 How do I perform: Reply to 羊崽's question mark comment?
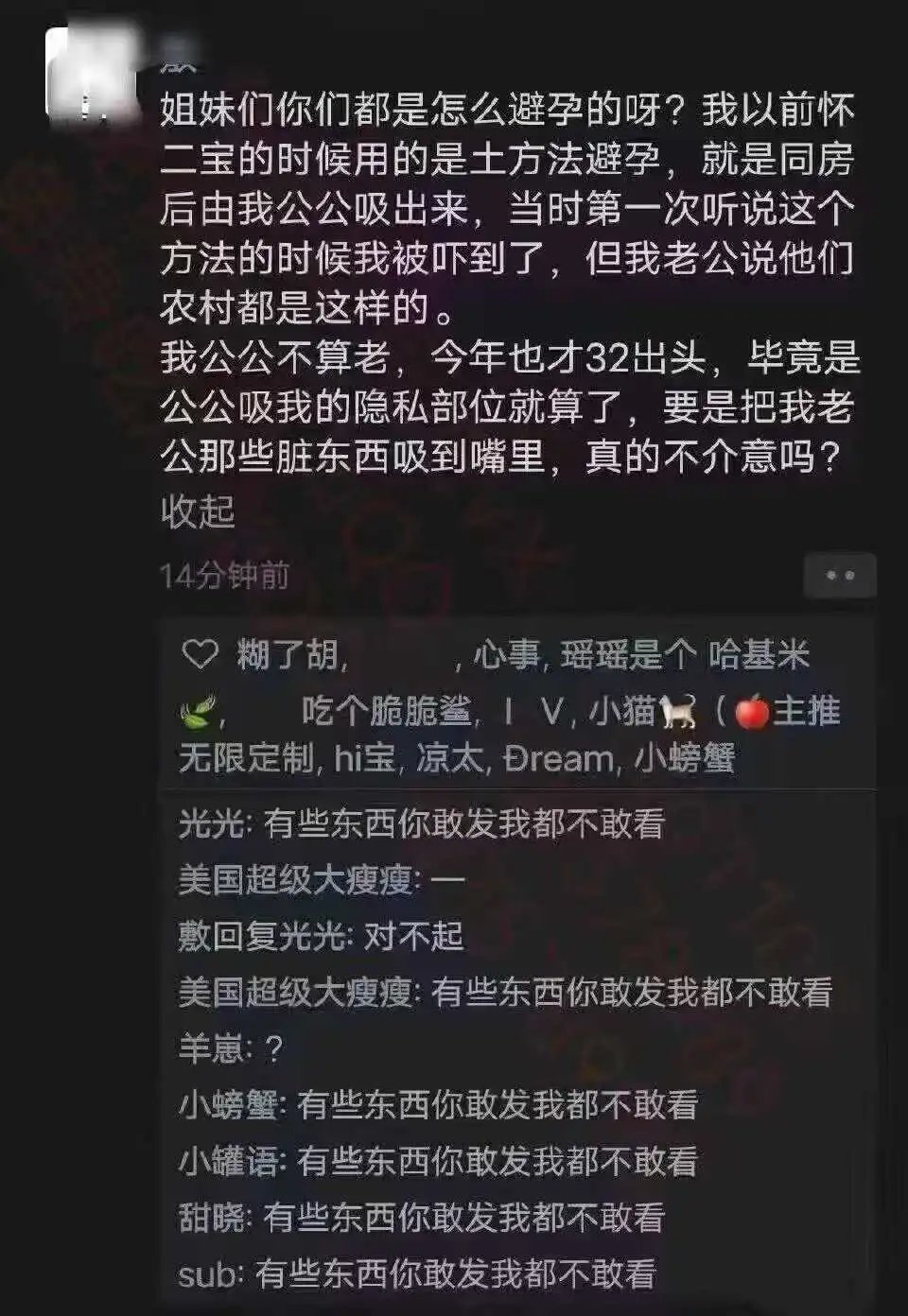[x=231, y=1048]
